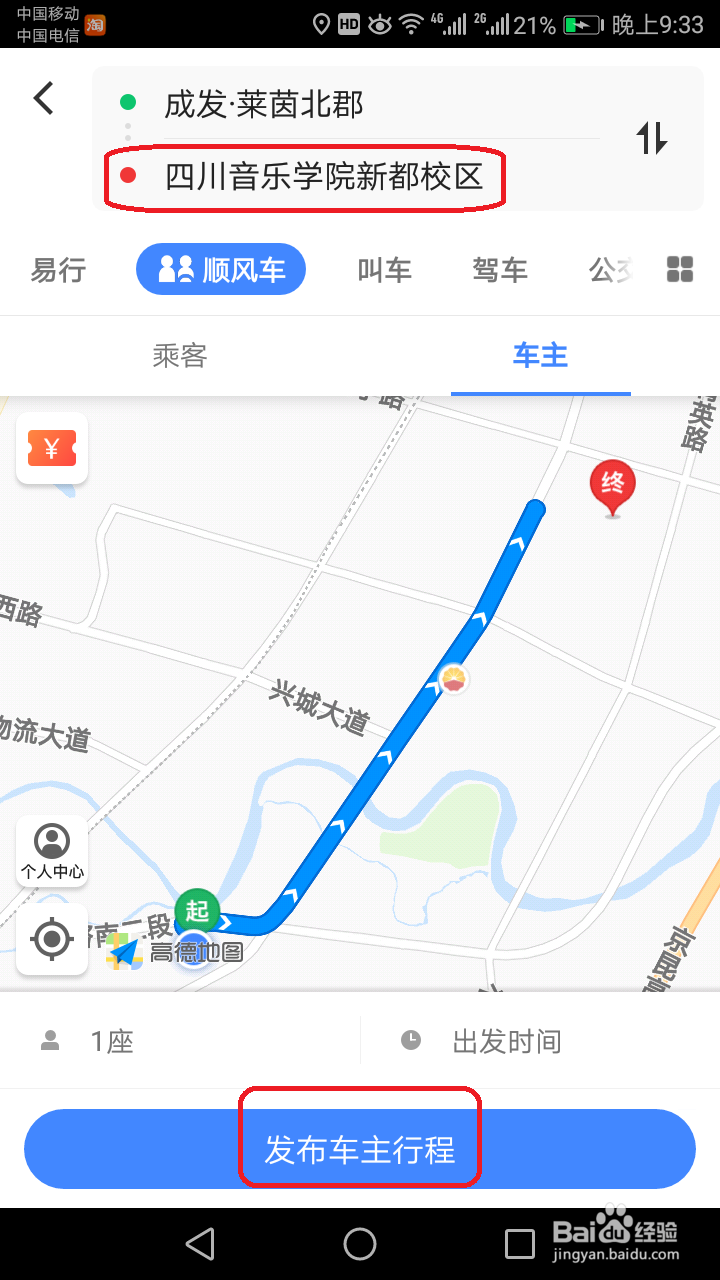The height and width of the screenshot is (1280, 720).
Task: Go back using the top-left arrow
Action: pyautogui.click(x=43, y=98)
